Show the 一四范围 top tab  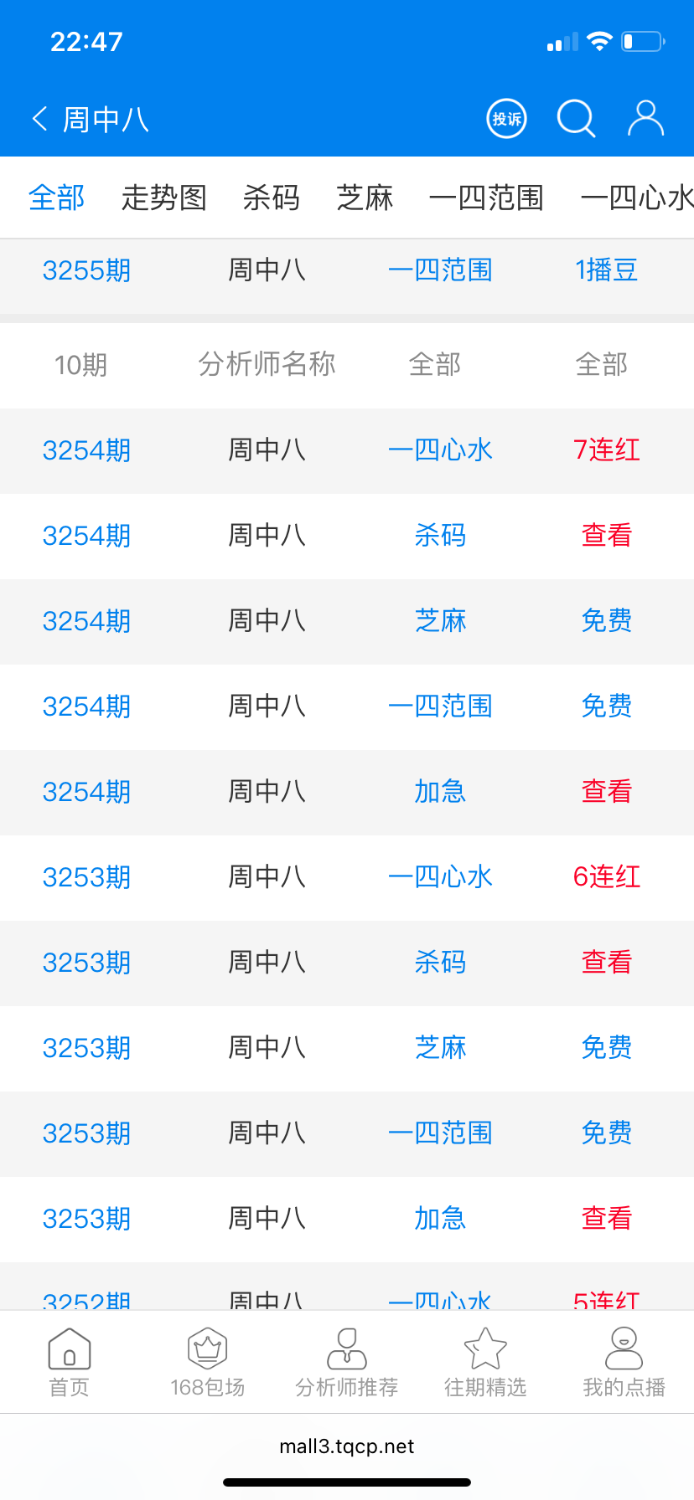pyautogui.click(x=486, y=198)
